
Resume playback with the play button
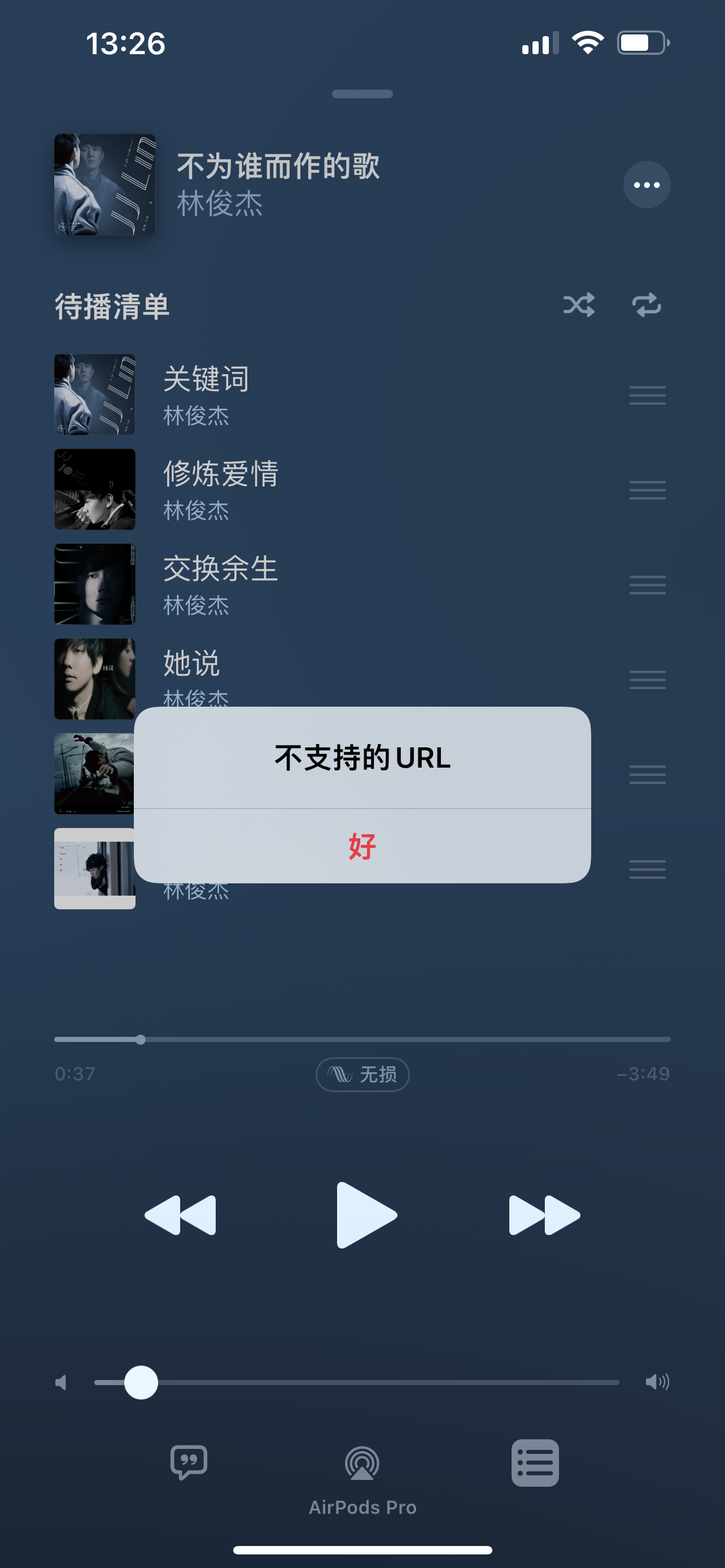coord(366,1215)
